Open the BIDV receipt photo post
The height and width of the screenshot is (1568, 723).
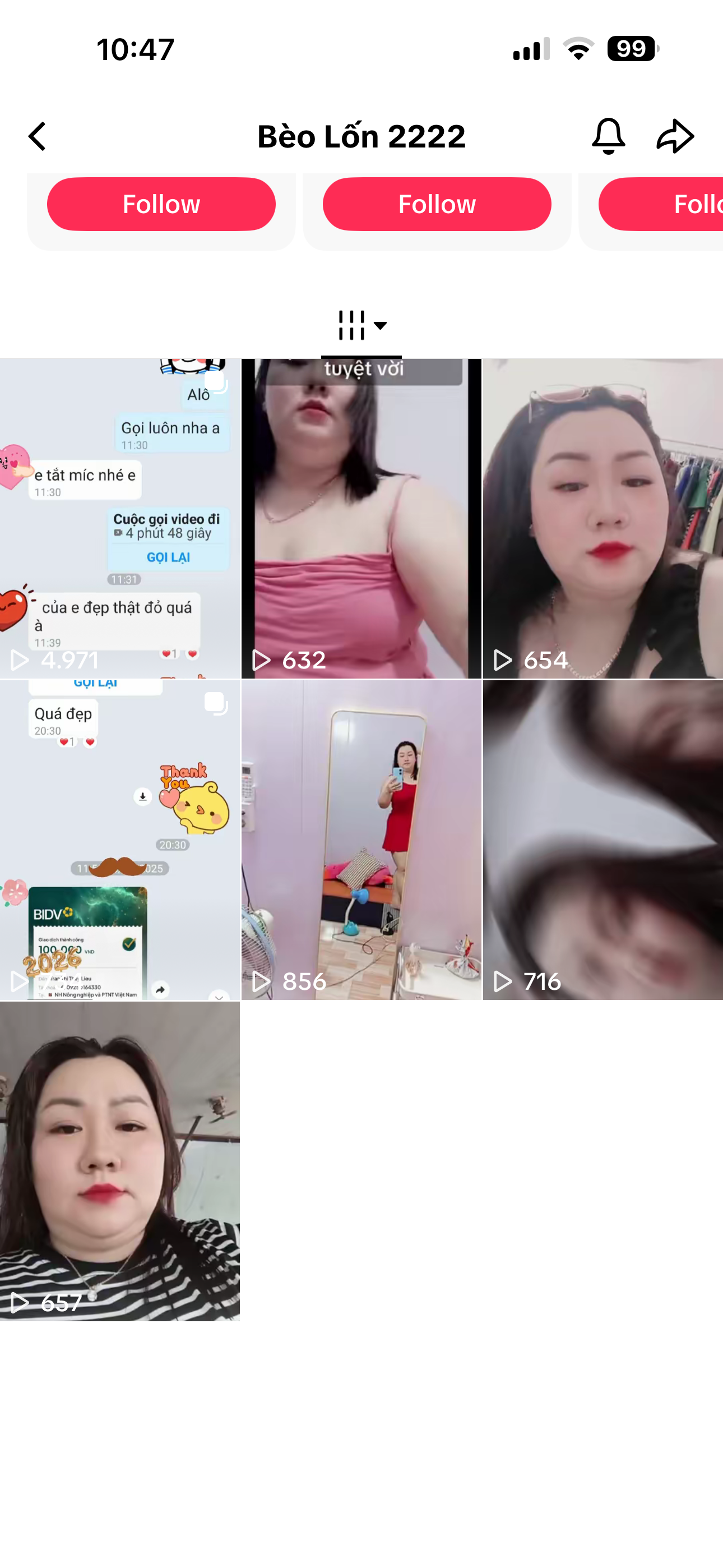click(x=120, y=840)
